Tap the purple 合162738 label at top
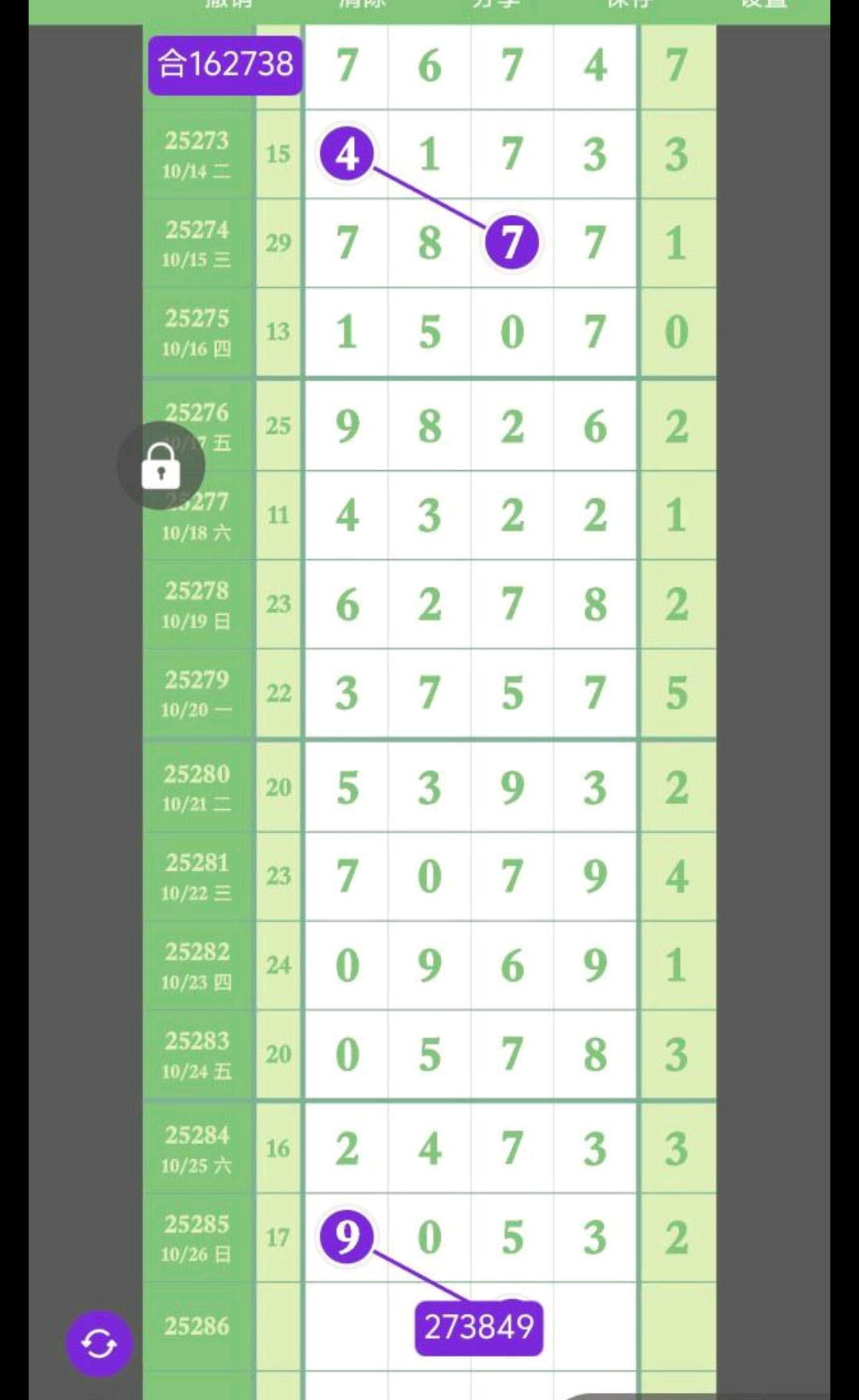 [225, 65]
